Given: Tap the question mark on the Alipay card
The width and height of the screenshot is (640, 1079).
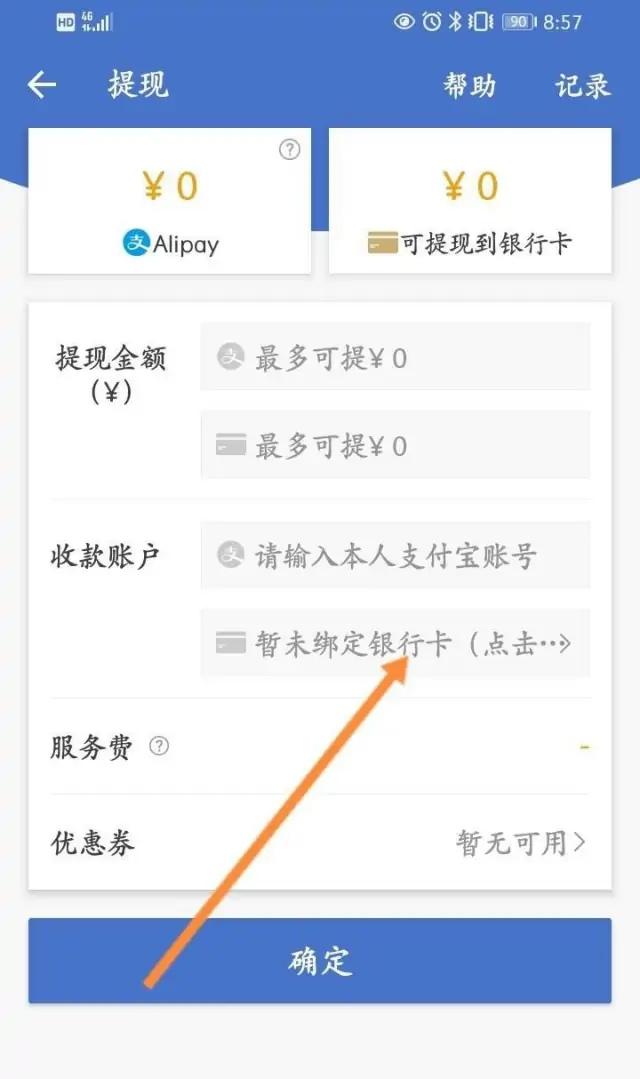Looking at the screenshot, I should pyautogui.click(x=289, y=150).
